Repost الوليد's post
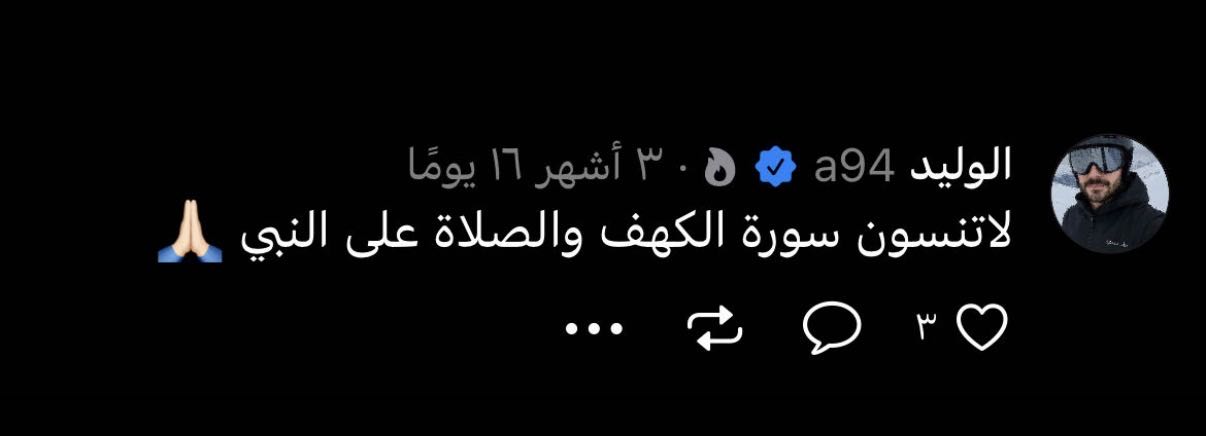 [716, 328]
